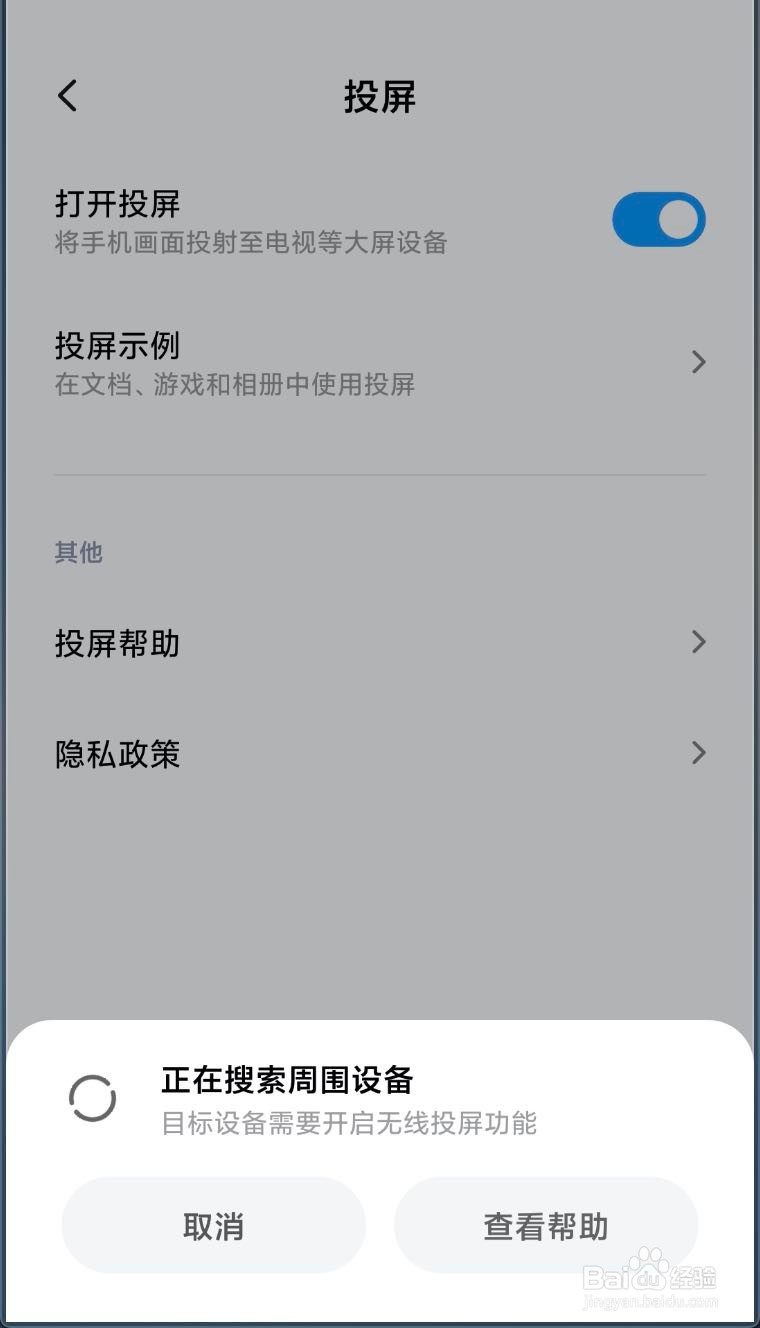The width and height of the screenshot is (760, 1328).
Task: Open 投屏示例 via its chevron arrow
Action: 698,362
